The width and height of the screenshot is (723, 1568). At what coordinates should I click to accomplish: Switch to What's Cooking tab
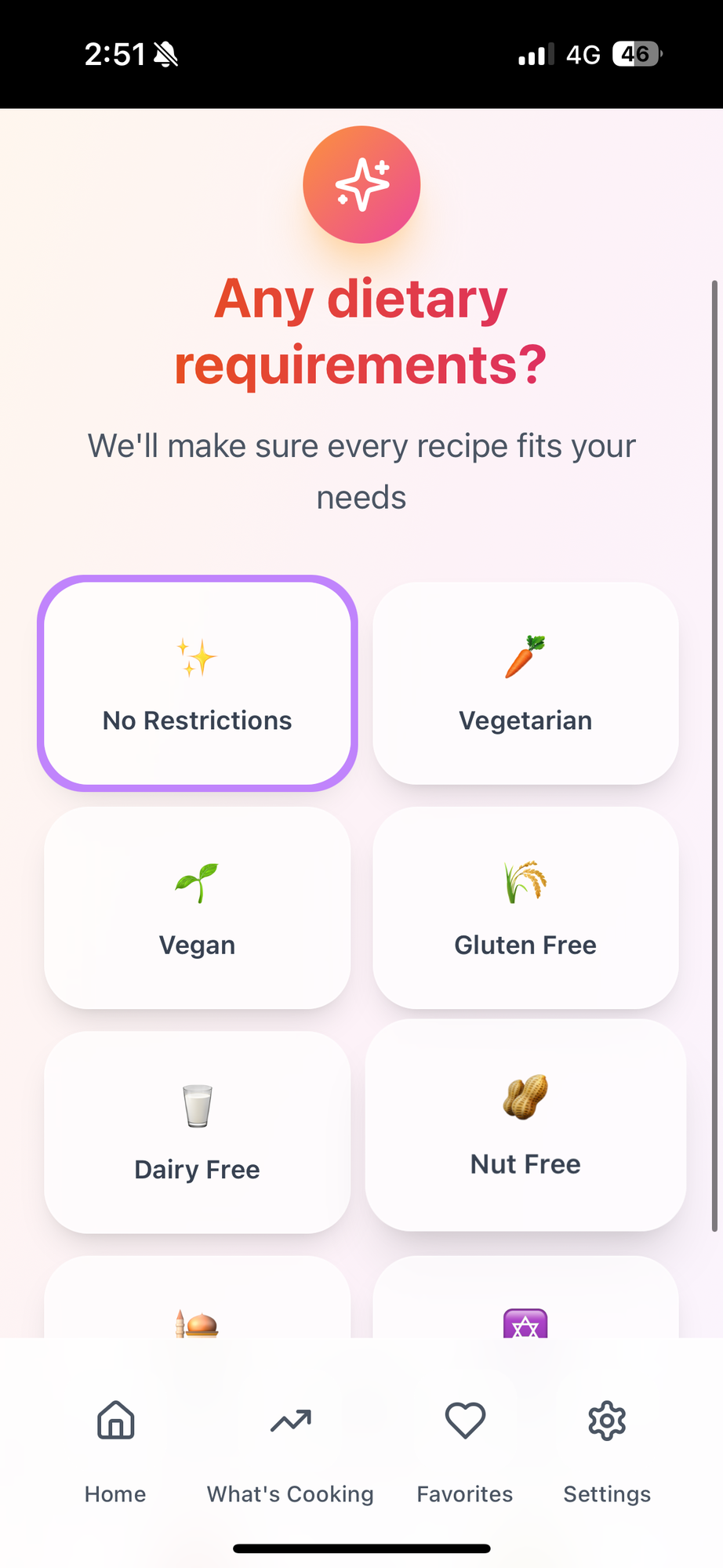[x=290, y=1449]
